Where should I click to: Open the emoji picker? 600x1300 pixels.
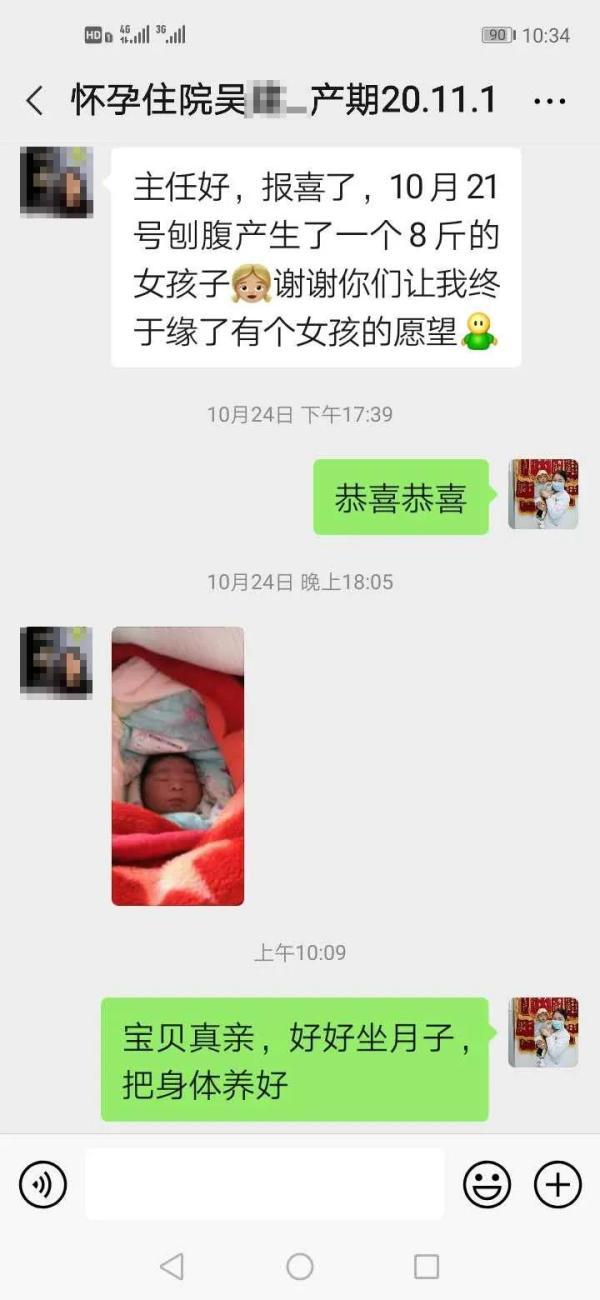[x=486, y=1185]
